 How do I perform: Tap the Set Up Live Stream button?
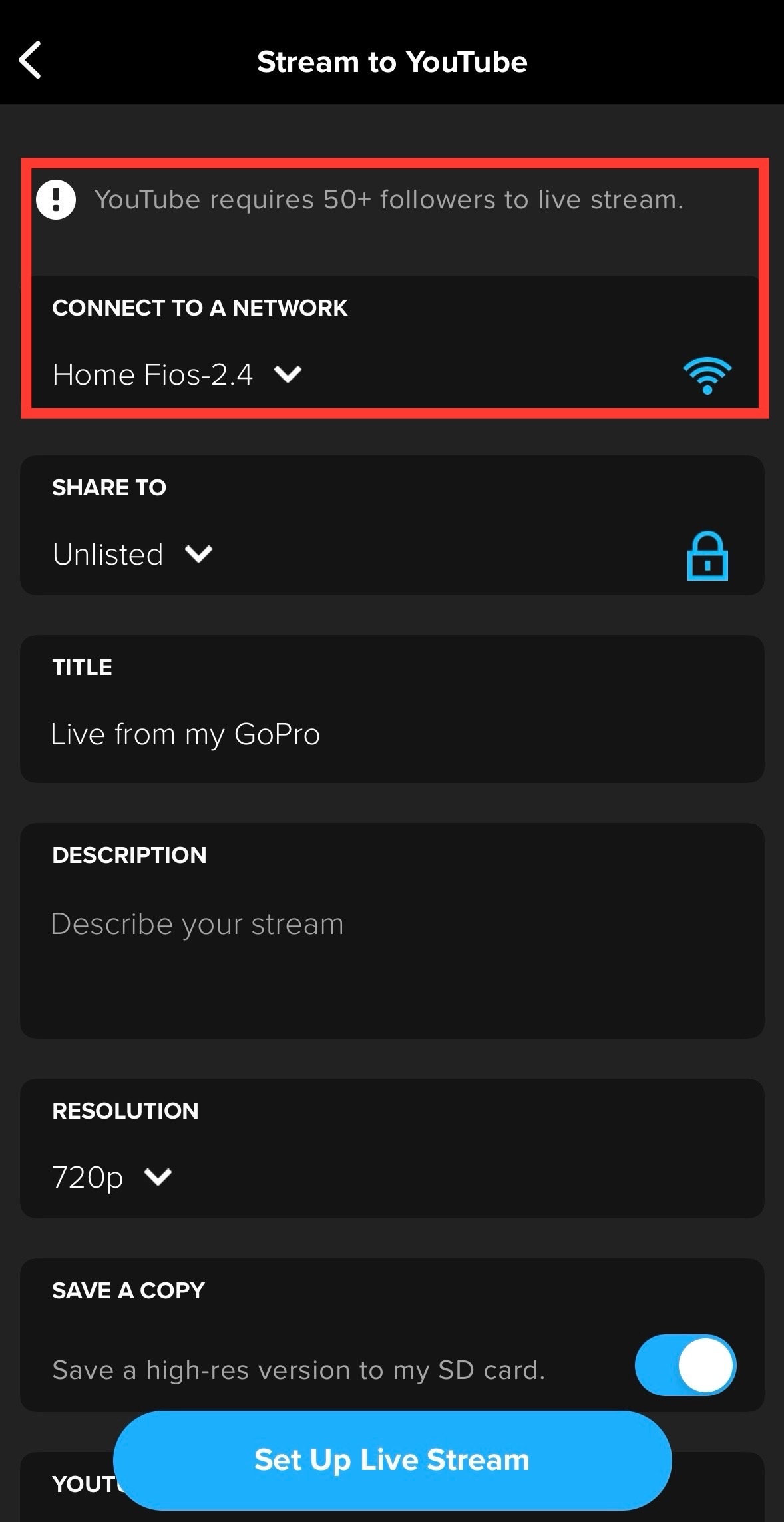point(391,1459)
